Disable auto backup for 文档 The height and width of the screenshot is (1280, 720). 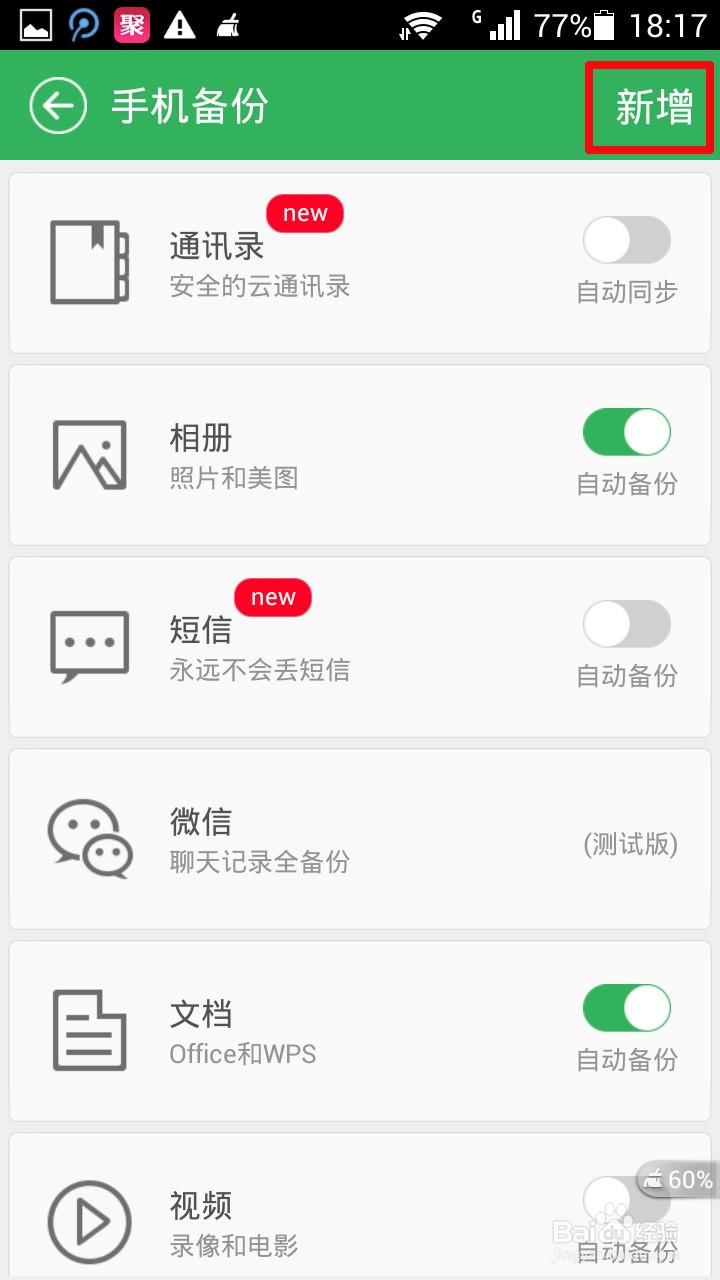[x=627, y=1009]
